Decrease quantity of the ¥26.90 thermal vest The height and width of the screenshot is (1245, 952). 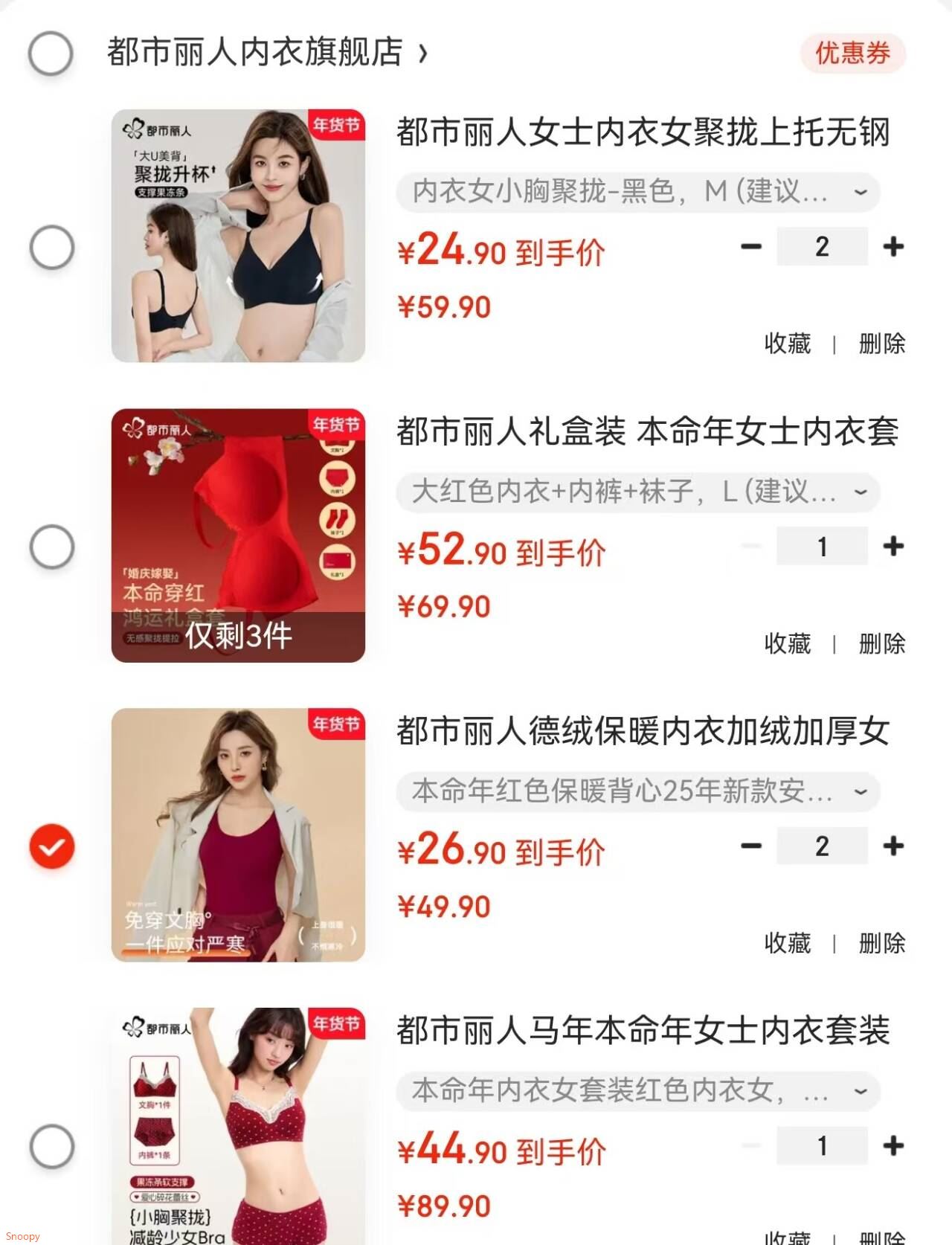[x=751, y=845]
